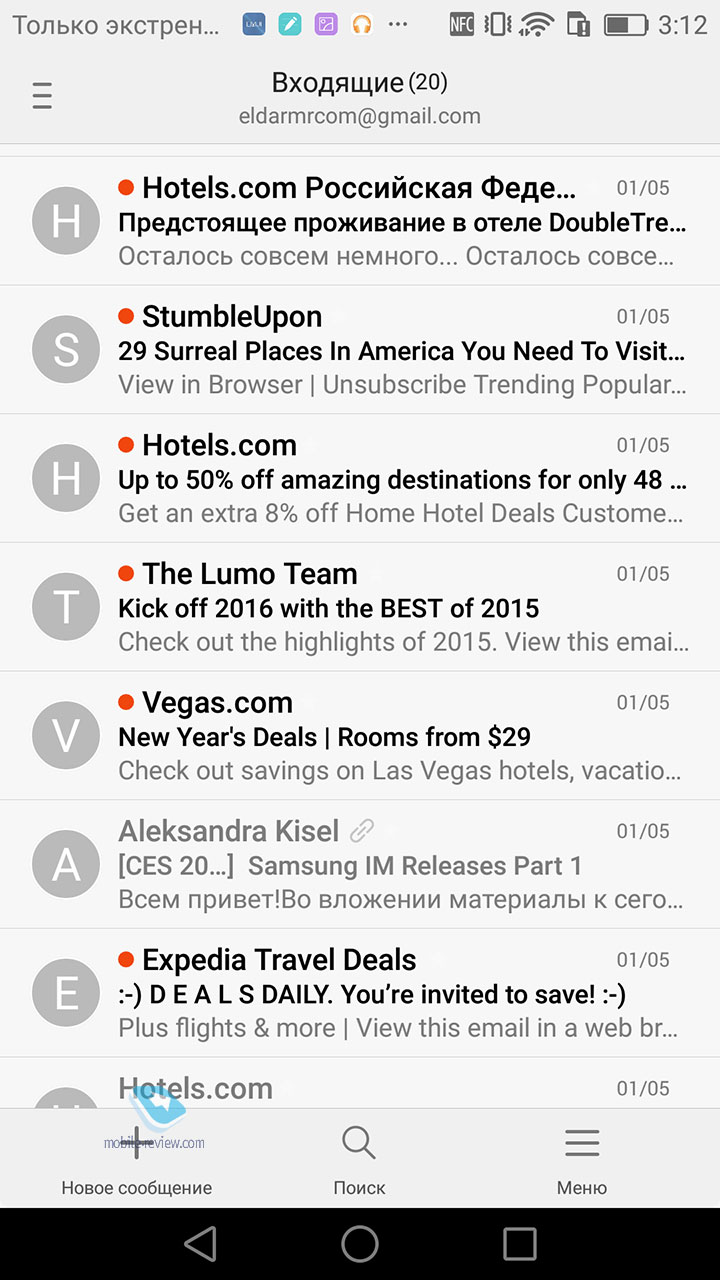Open The Lumo Team email

(360, 607)
